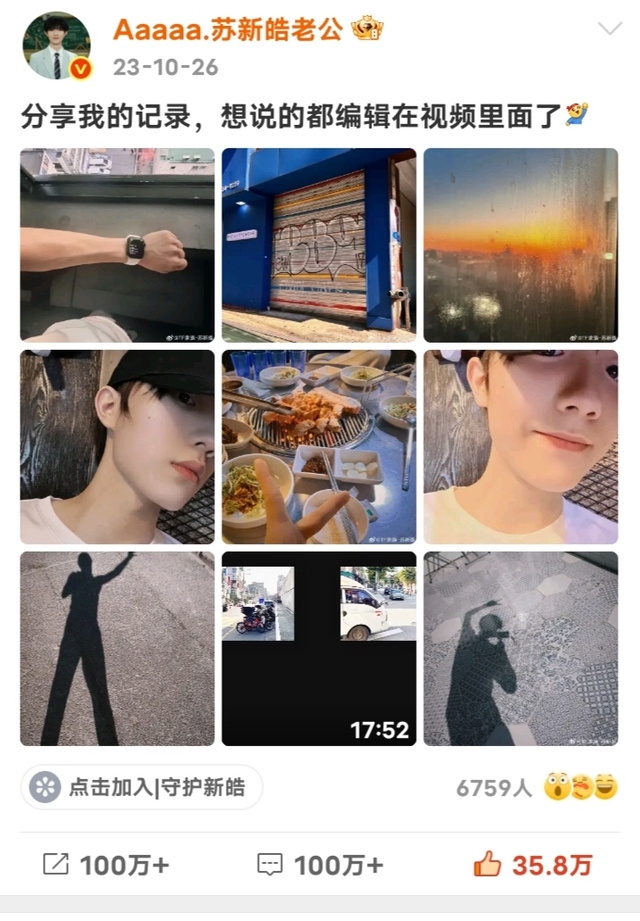Open the sunset window photo

point(521,245)
